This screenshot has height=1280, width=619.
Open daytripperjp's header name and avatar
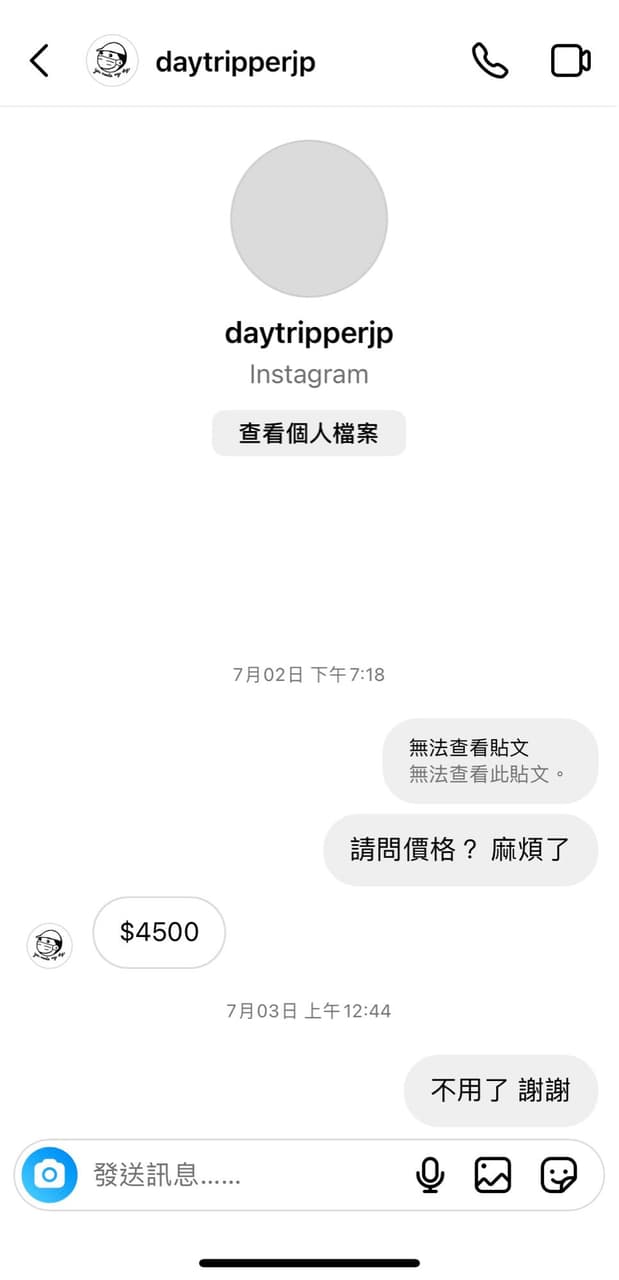(x=200, y=61)
